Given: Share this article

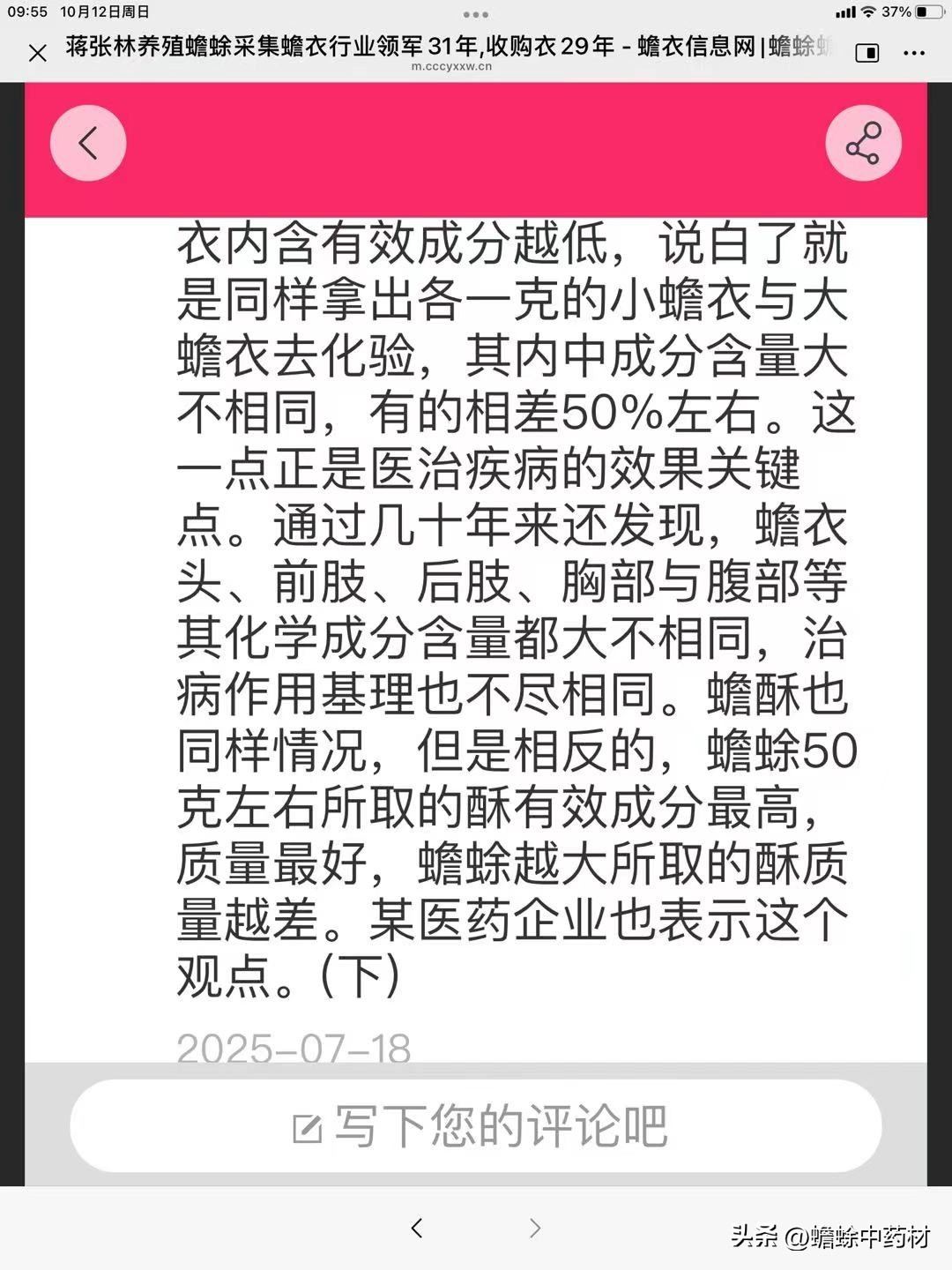Looking at the screenshot, I should point(863,143).
